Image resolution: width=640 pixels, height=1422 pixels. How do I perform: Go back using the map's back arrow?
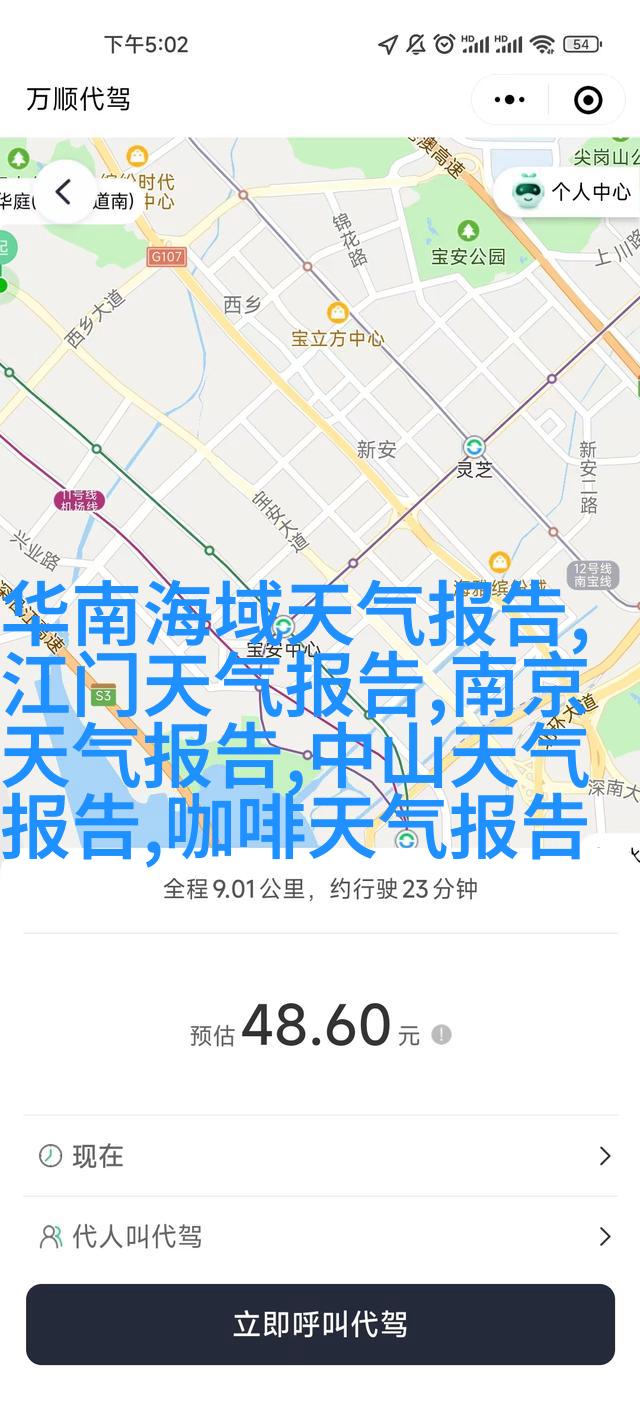pyautogui.click(x=64, y=191)
